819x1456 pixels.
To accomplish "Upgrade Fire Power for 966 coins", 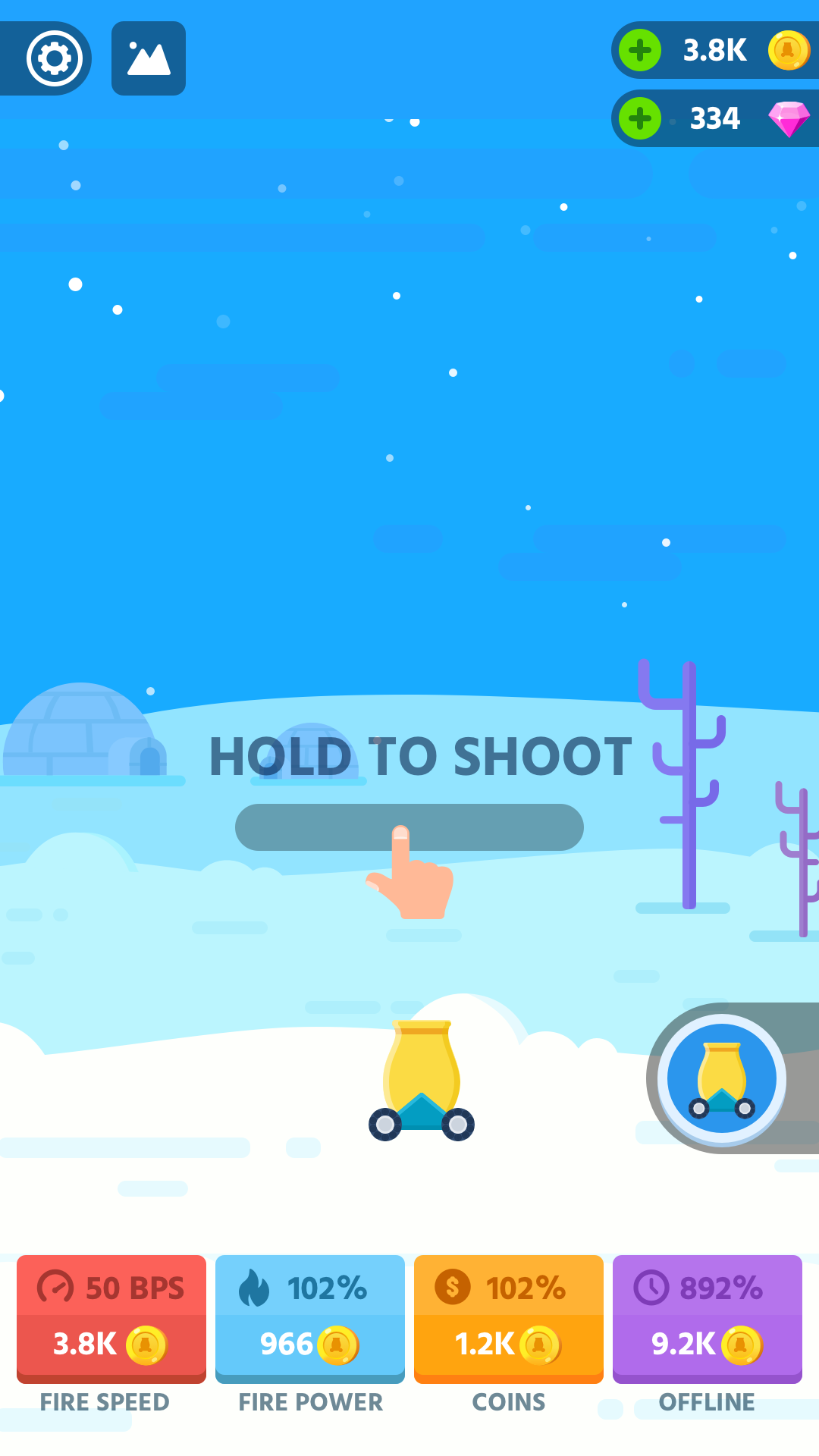I will [x=310, y=1318].
